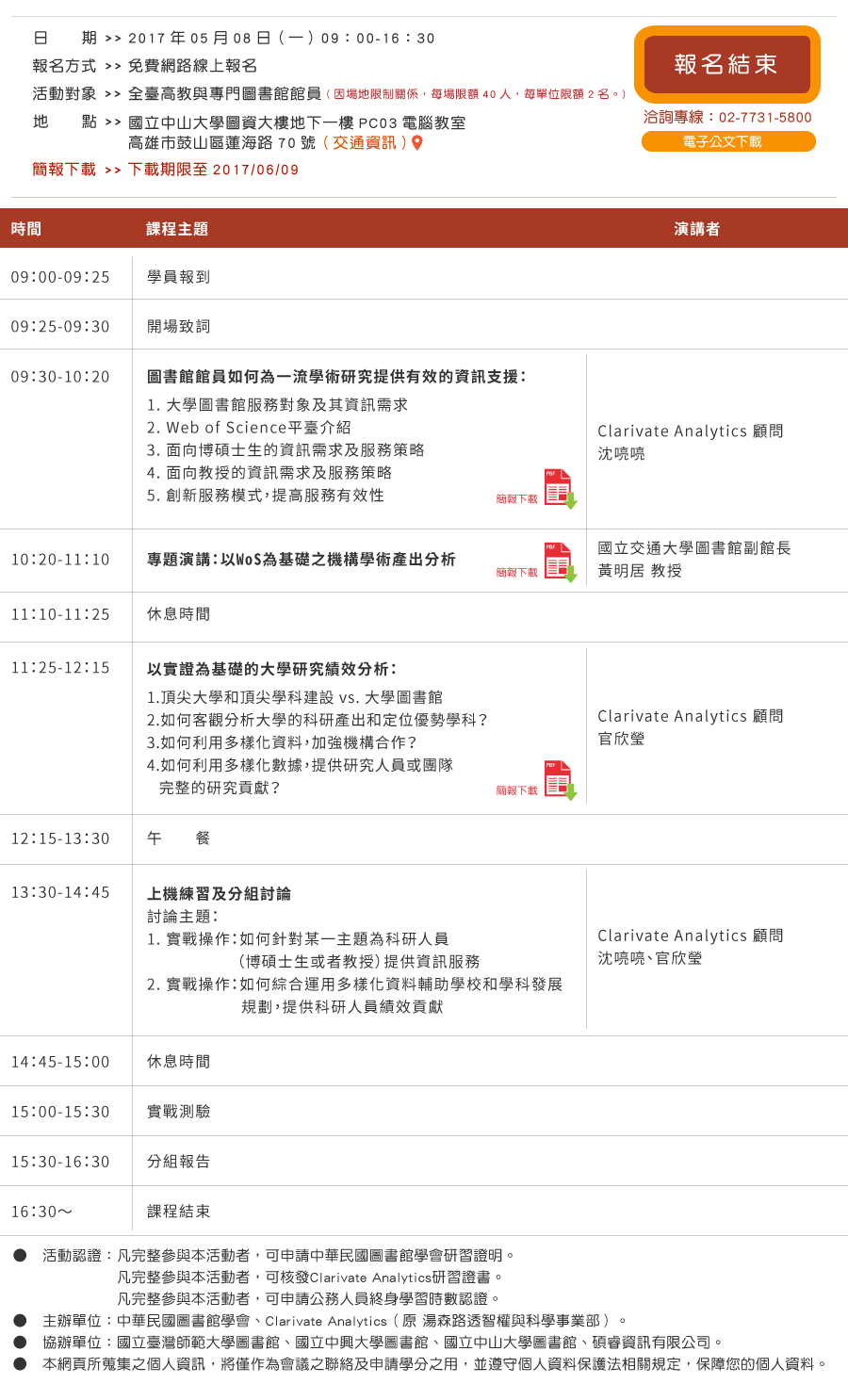Download slides for the 11:25-12:15 session
The image size is (848, 1400).
[537, 780]
